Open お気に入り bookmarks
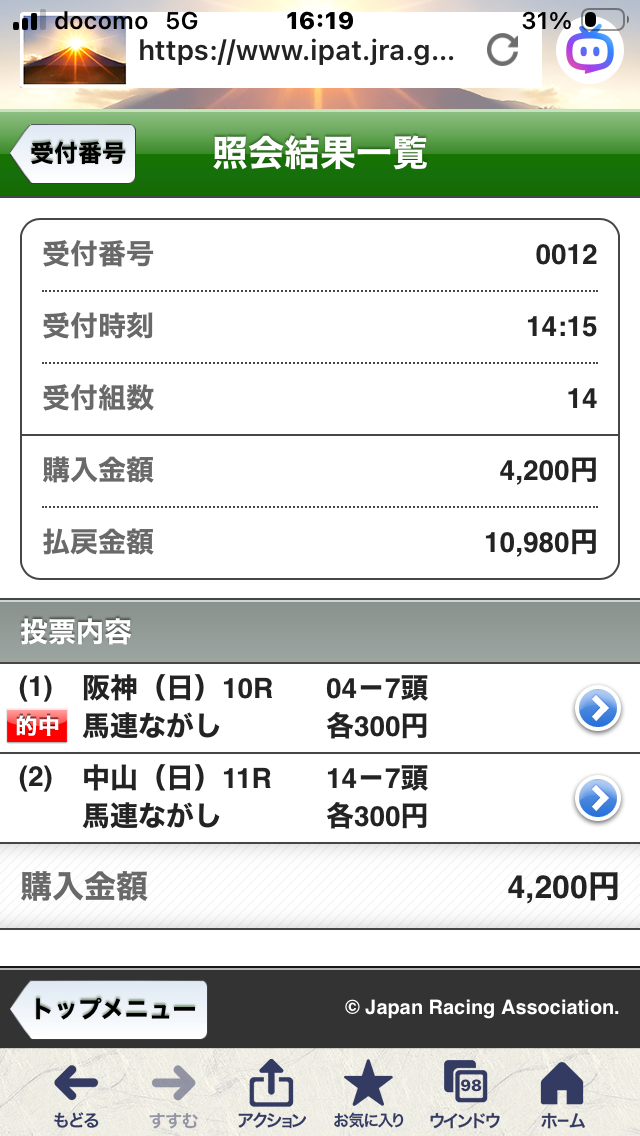The image size is (640, 1136). click(x=368, y=1094)
